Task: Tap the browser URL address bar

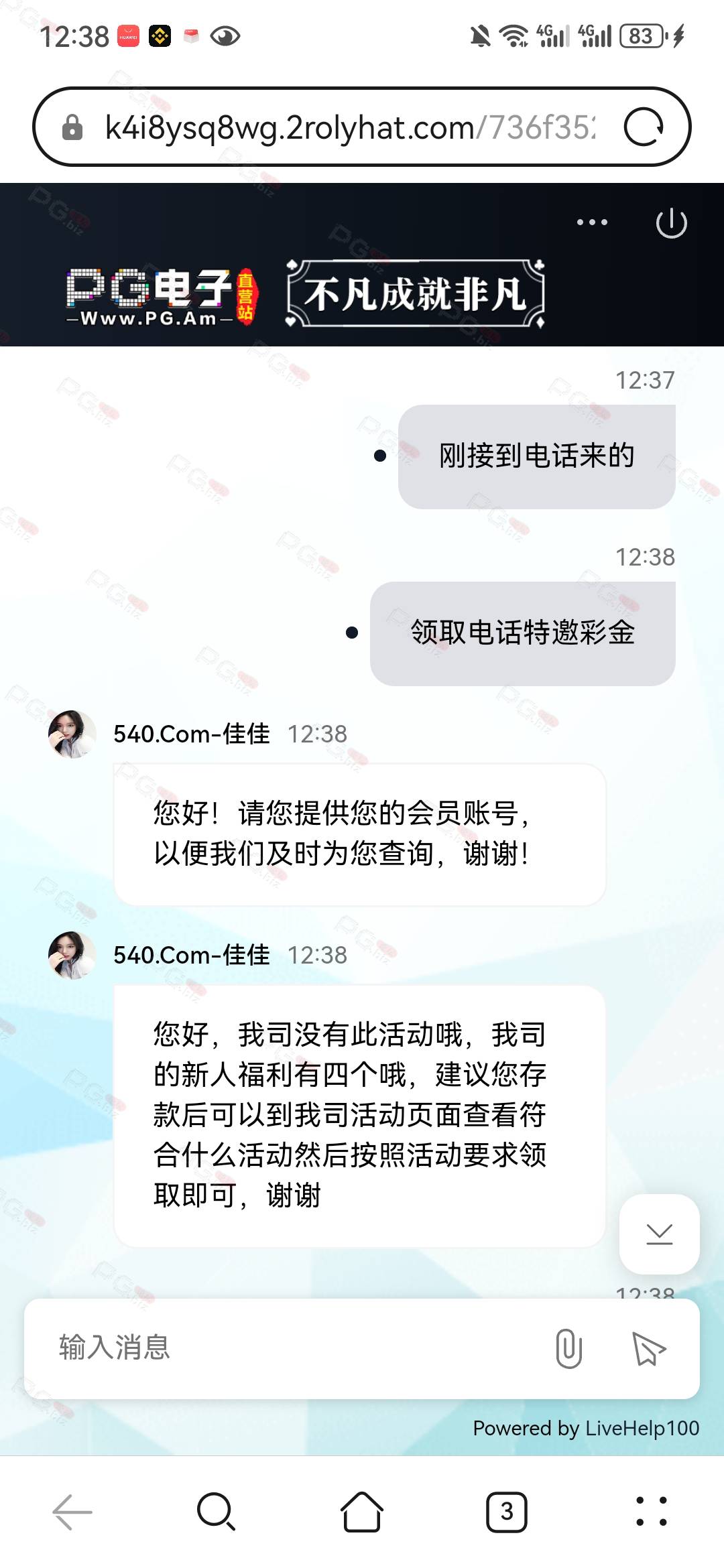Action: pyautogui.click(x=349, y=127)
